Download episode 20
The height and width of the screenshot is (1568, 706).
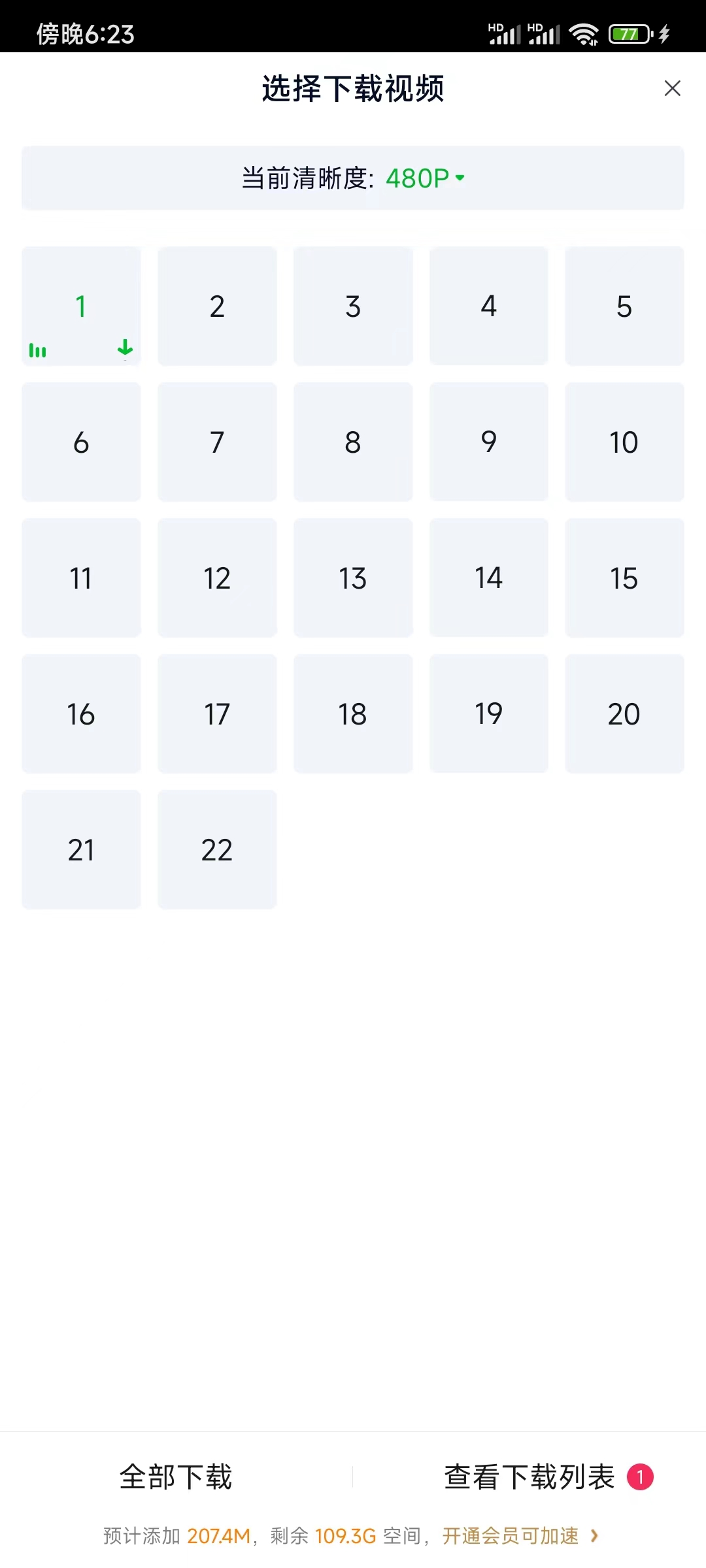tap(624, 713)
